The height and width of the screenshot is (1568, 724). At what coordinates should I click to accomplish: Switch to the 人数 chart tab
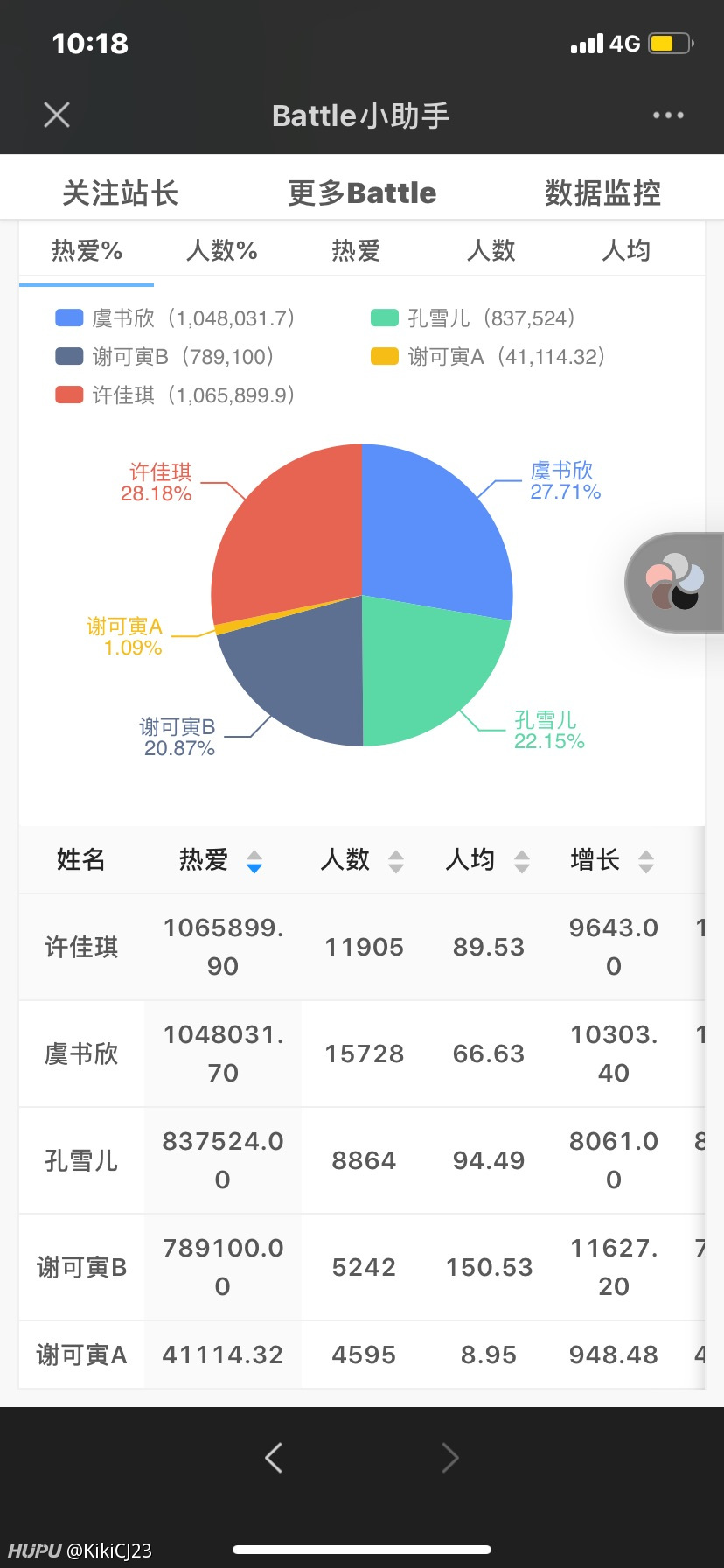coord(491,251)
